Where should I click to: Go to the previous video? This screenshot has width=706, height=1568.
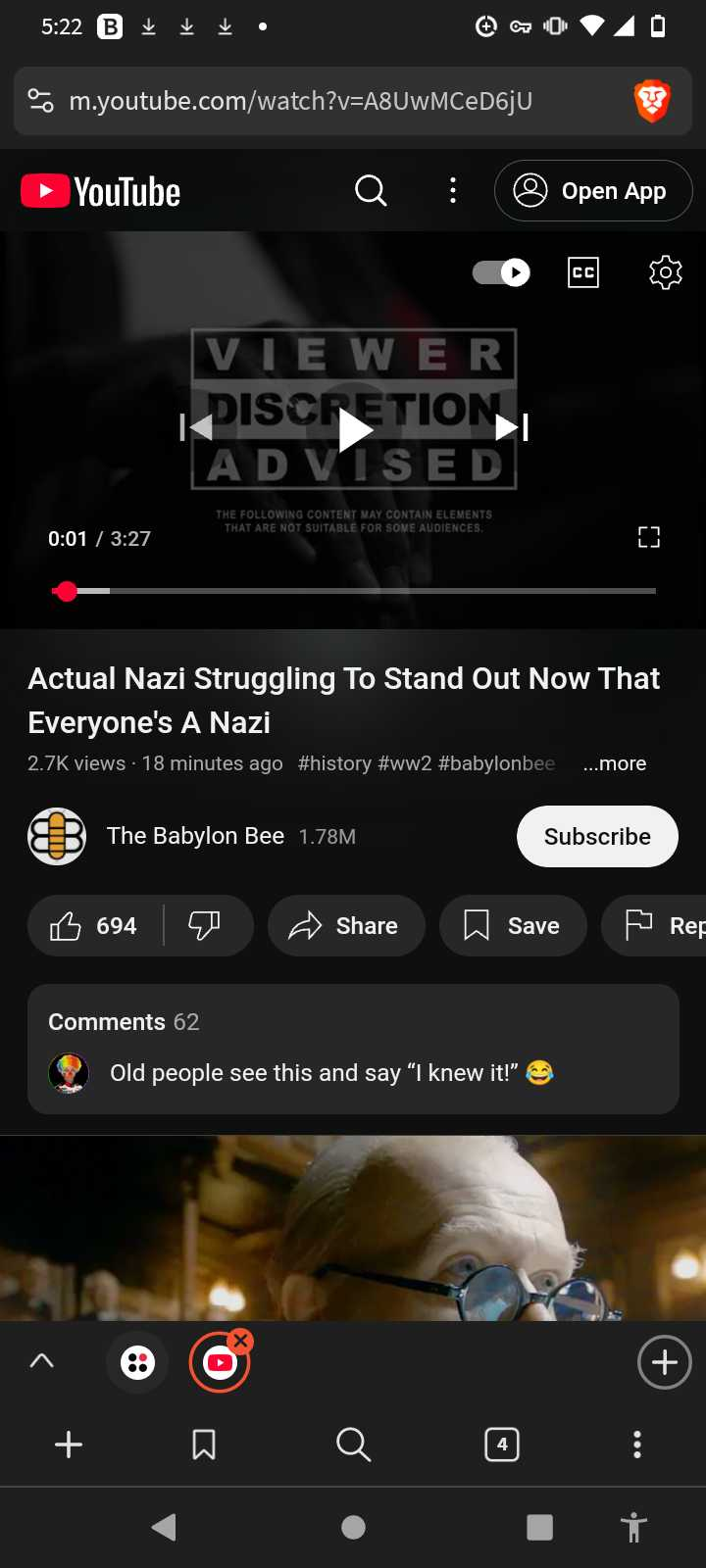(x=196, y=427)
